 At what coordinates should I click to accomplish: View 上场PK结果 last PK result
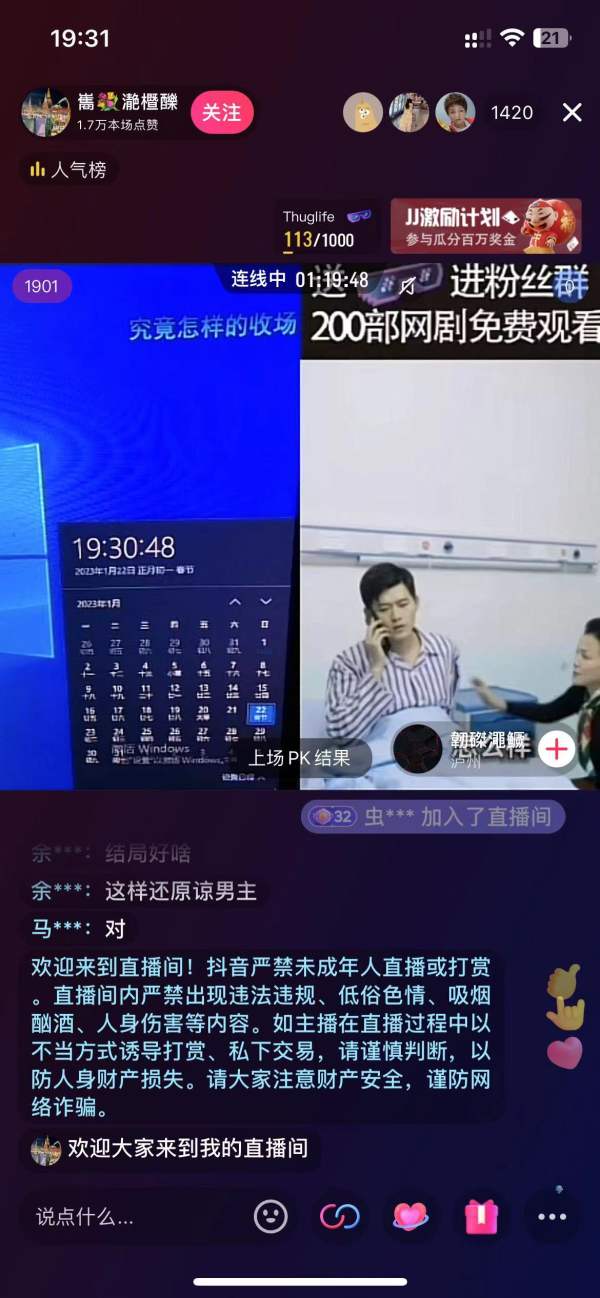tap(300, 758)
